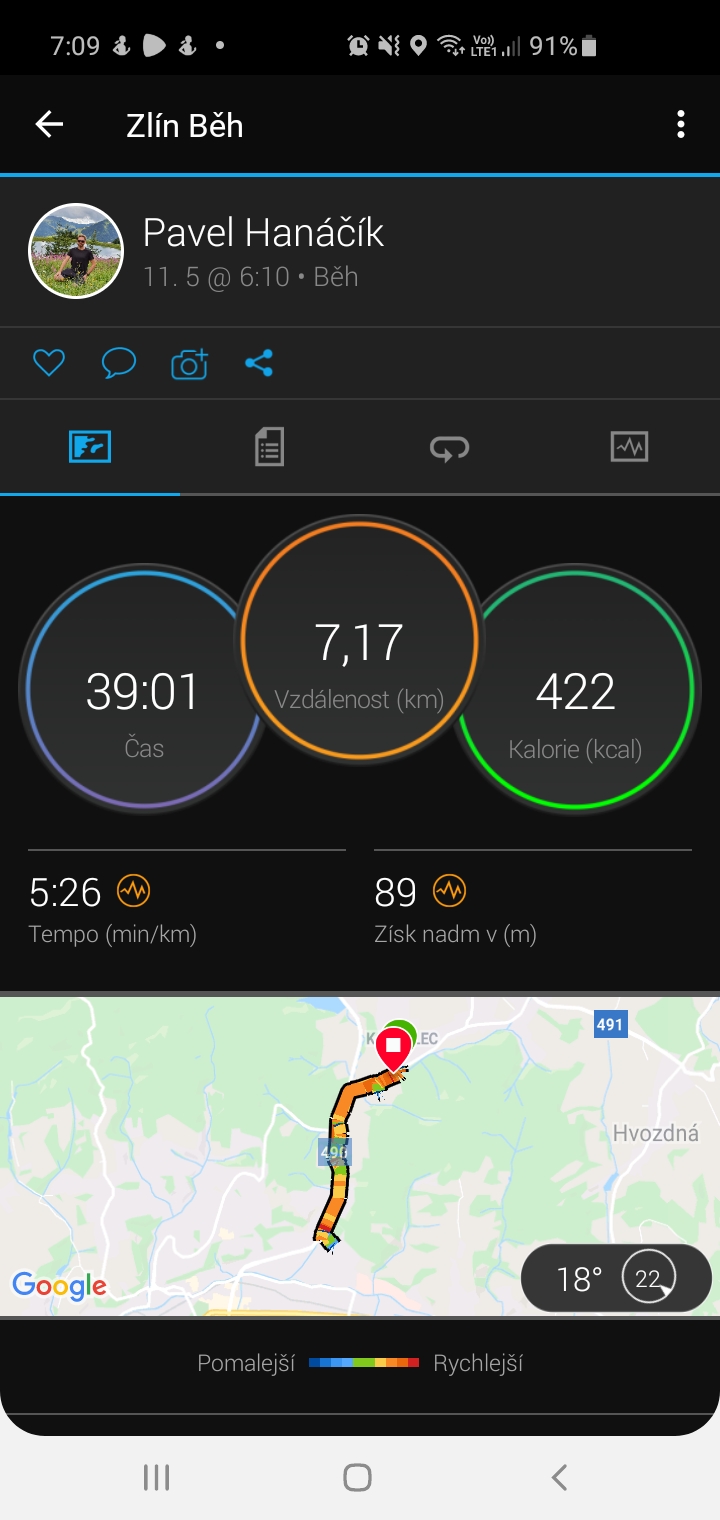
Task: Open the three-dot overflow menu
Action: point(681,124)
